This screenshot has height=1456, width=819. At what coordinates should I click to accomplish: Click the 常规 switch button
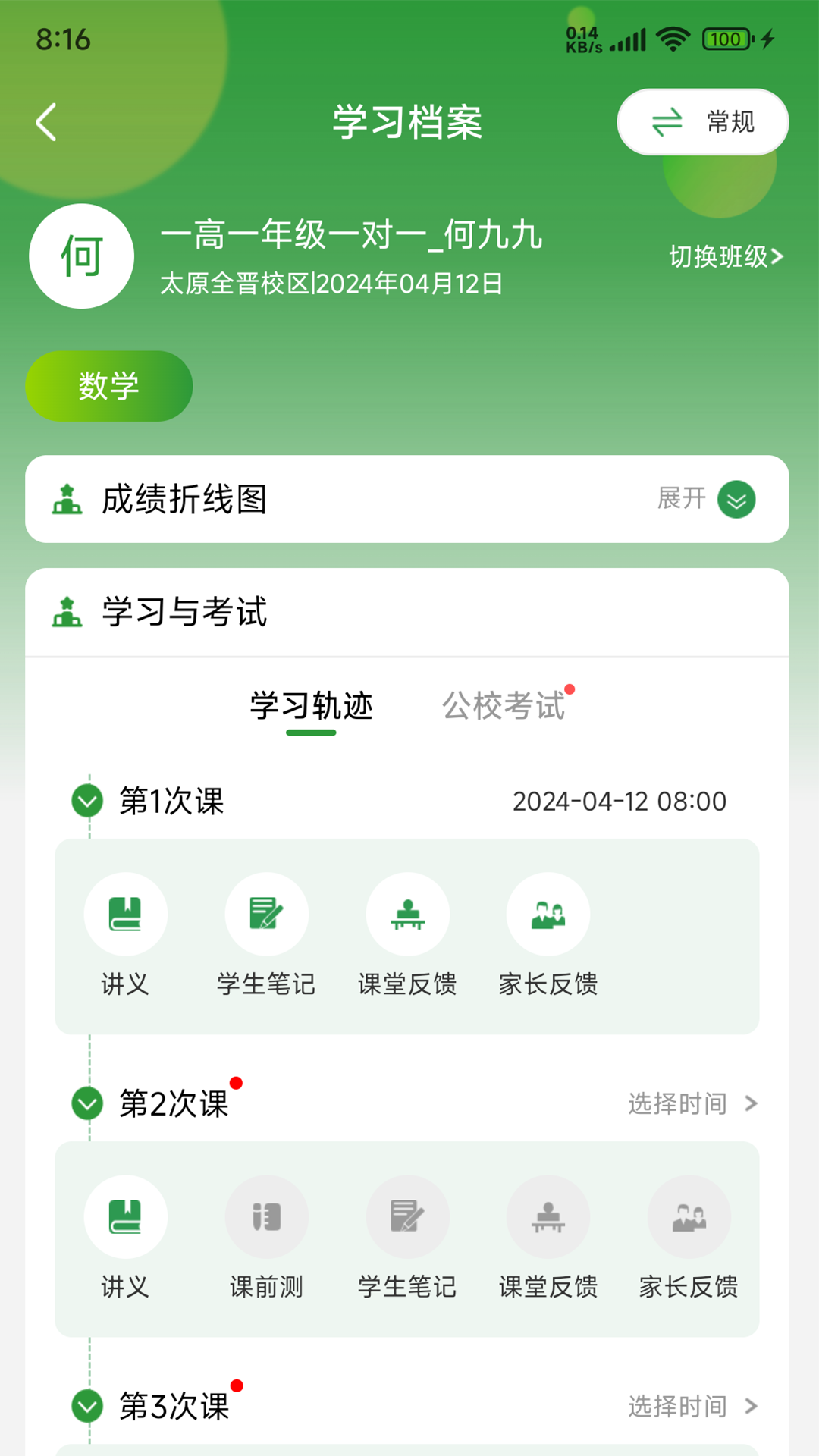tap(701, 121)
